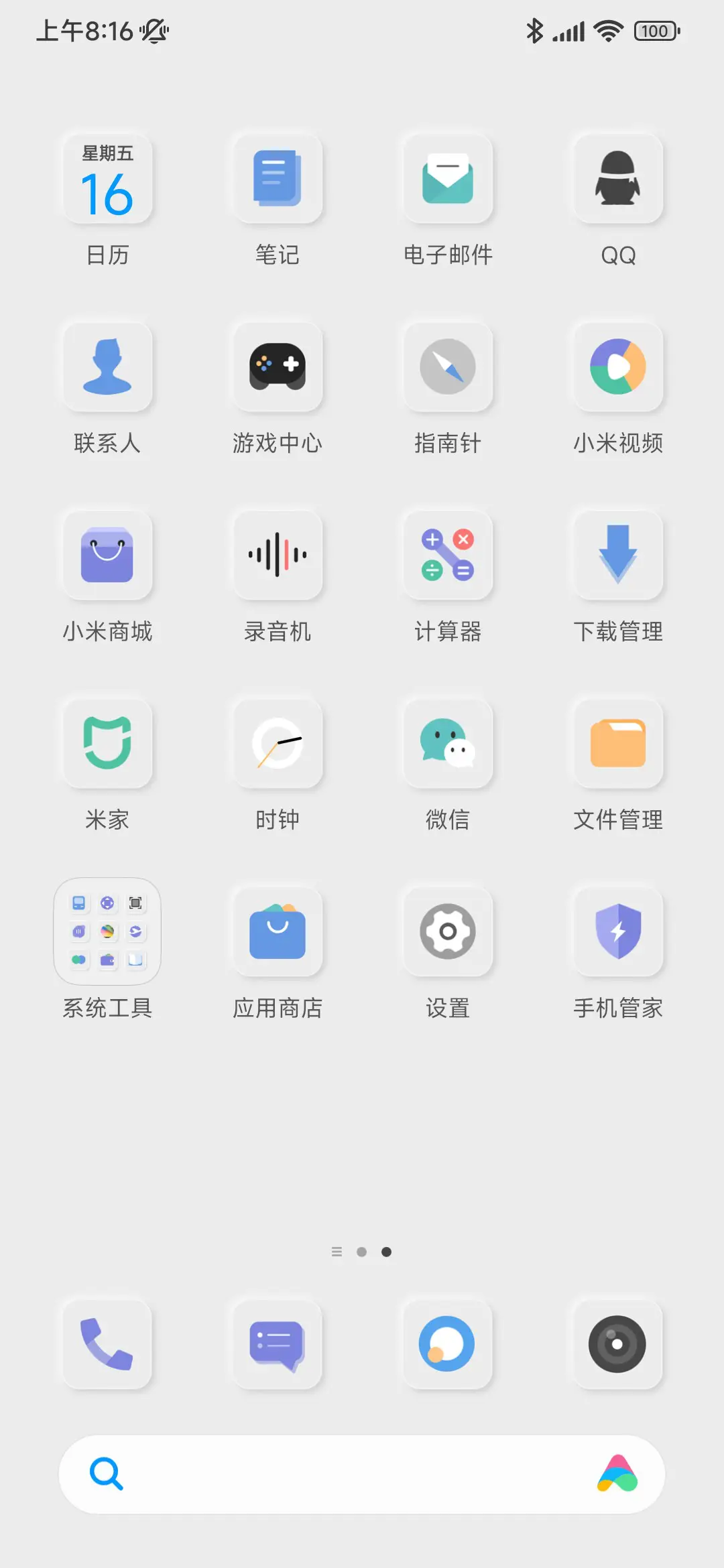Open the 设置 settings app
Image resolution: width=724 pixels, height=1568 pixels.
(448, 933)
